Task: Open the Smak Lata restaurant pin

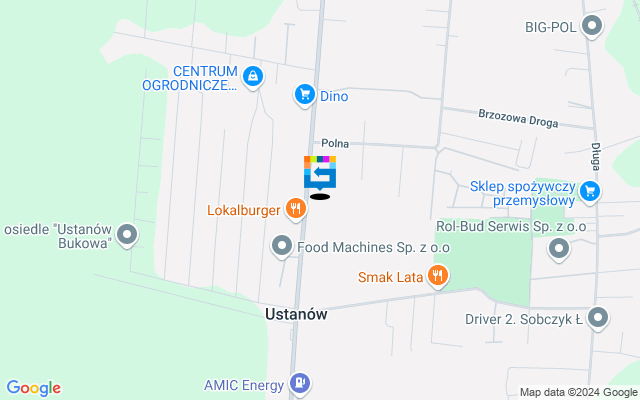Action: pyautogui.click(x=437, y=275)
